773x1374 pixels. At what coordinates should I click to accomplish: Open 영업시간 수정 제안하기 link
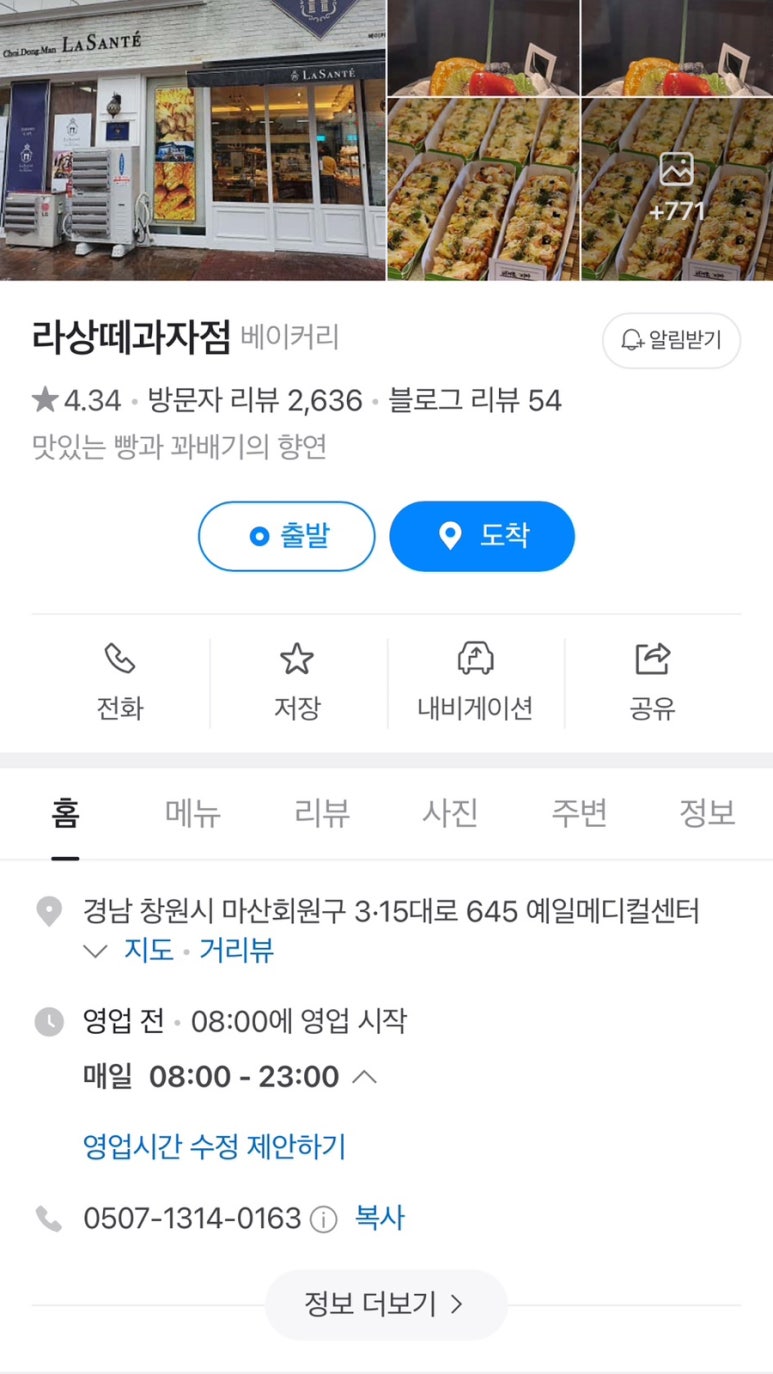pyautogui.click(x=214, y=1146)
